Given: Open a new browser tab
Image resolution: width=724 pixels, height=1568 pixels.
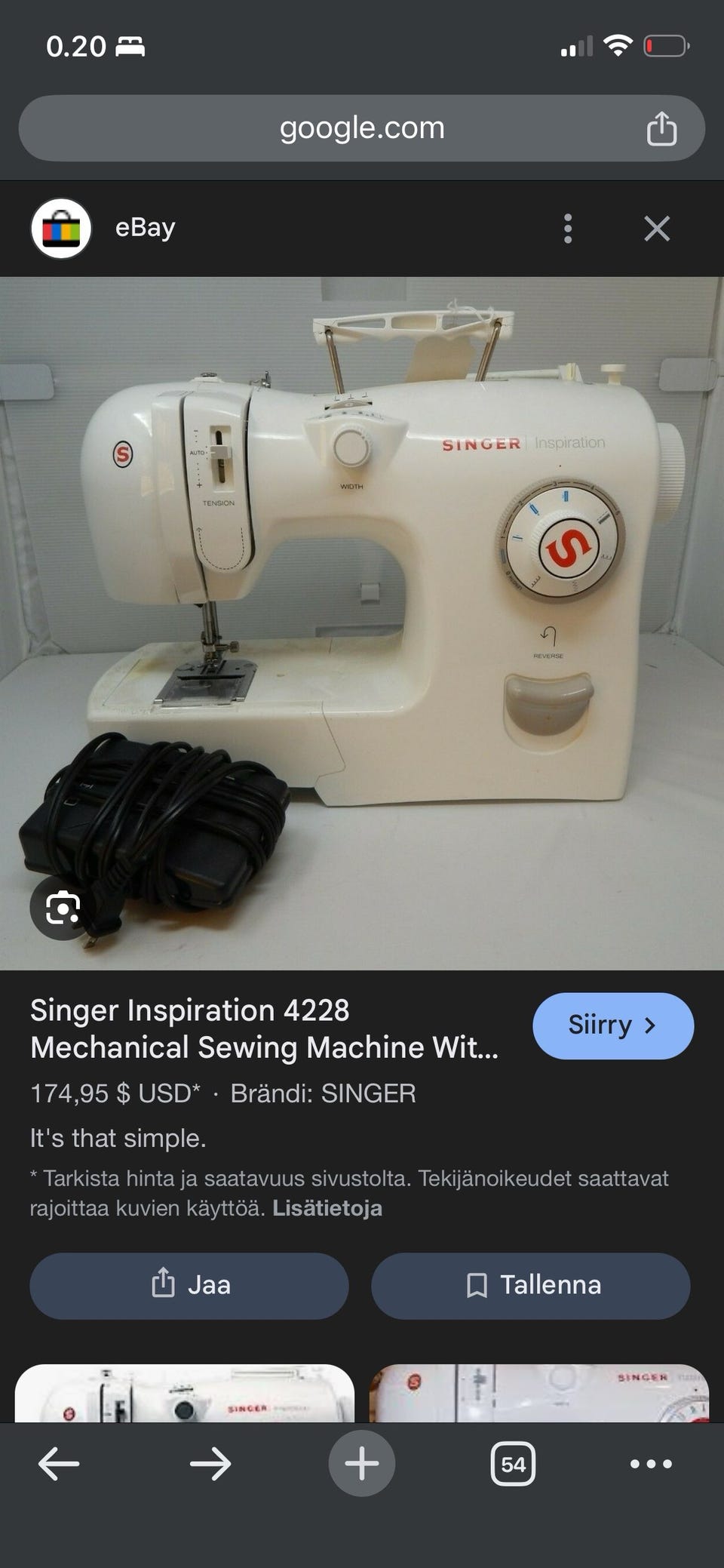Looking at the screenshot, I should click(x=362, y=1464).
